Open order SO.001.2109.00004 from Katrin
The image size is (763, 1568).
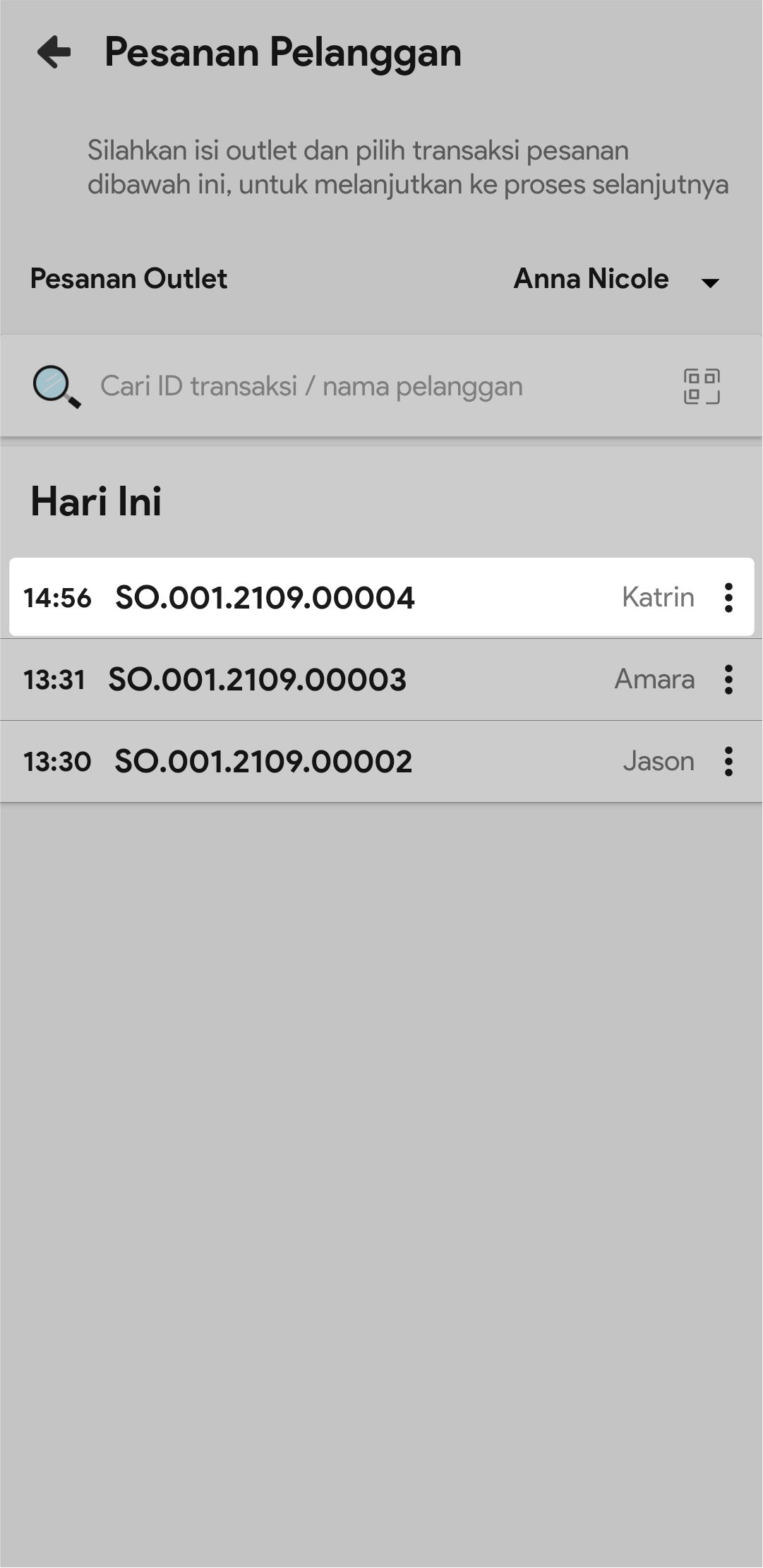pos(265,598)
